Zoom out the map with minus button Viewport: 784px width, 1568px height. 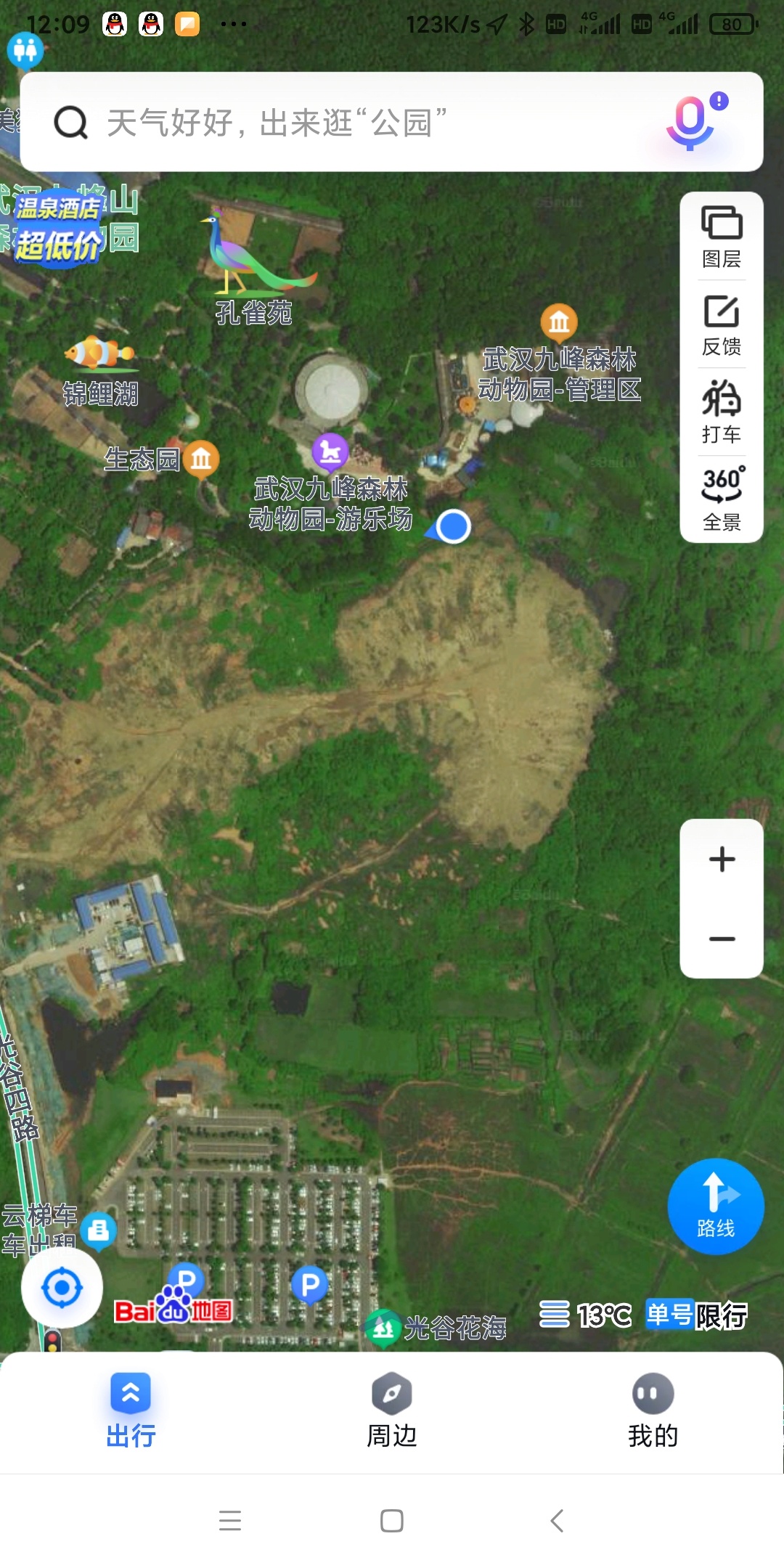point(722,939)
